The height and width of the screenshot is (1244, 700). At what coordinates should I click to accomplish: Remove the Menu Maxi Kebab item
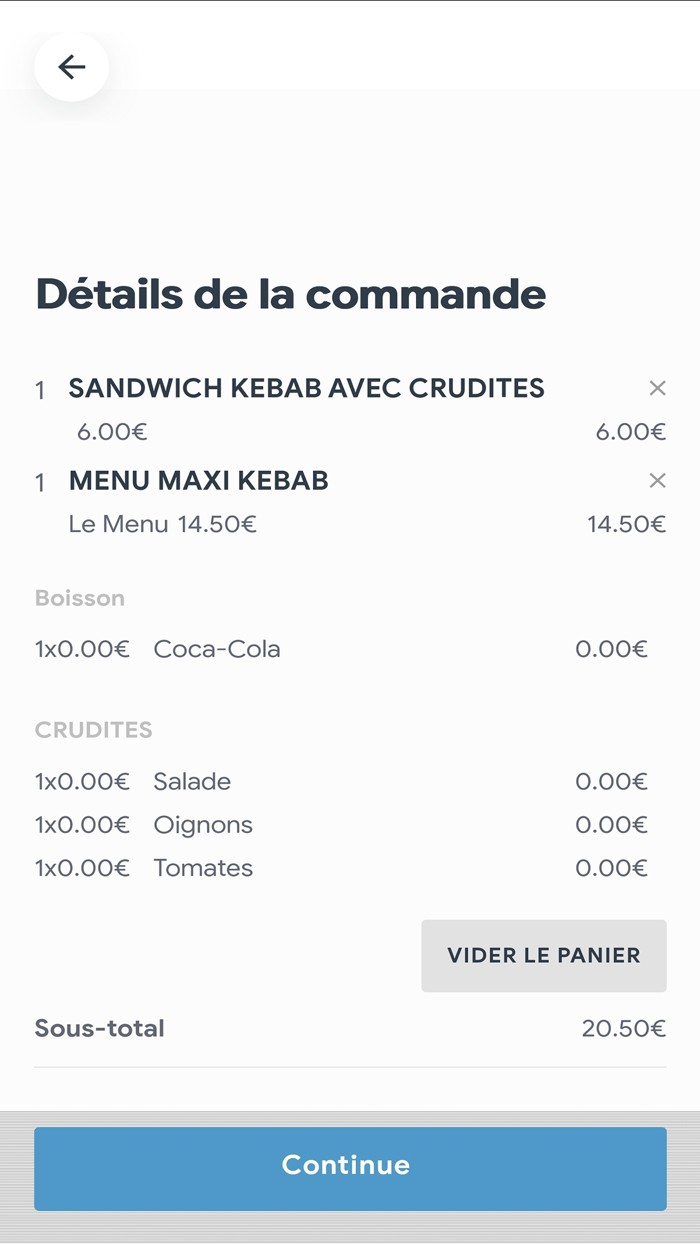pyautogui.click(x=657, y=481)
